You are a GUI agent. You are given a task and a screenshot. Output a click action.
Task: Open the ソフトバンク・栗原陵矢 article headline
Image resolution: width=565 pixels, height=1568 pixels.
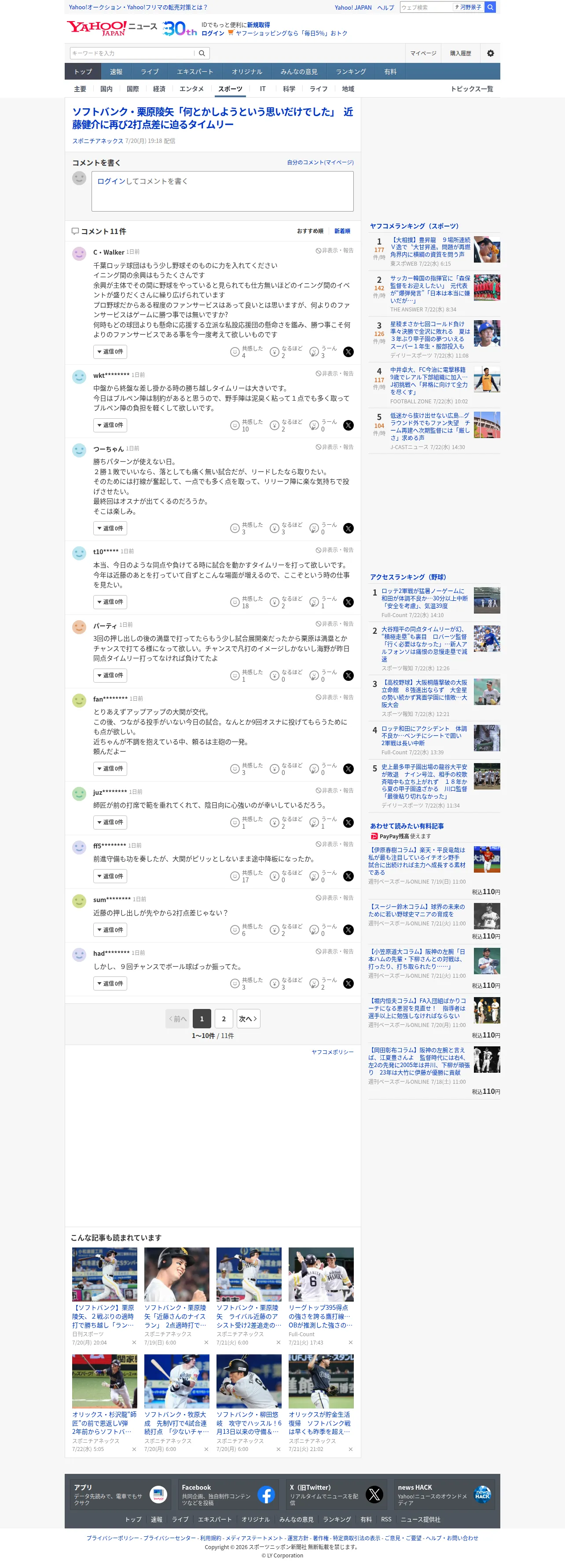[x=213, y=118]
